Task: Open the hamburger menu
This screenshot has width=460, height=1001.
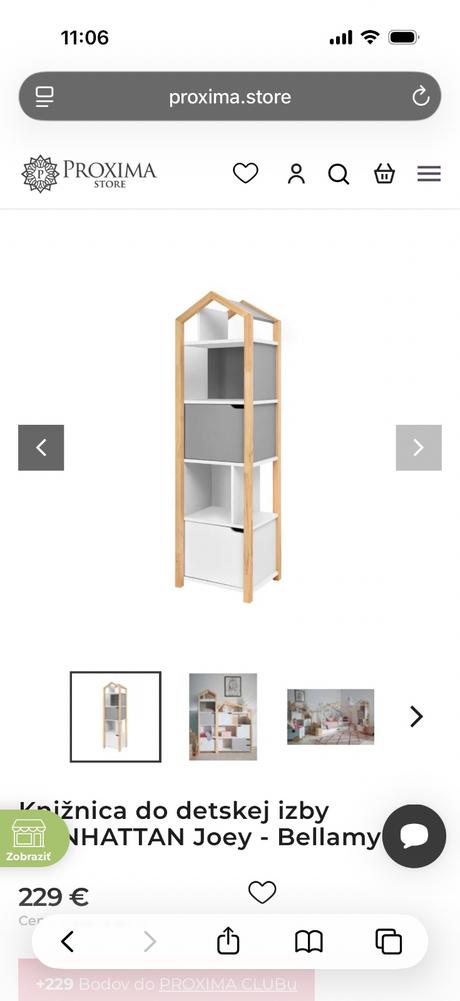Action: pos(429,174)
